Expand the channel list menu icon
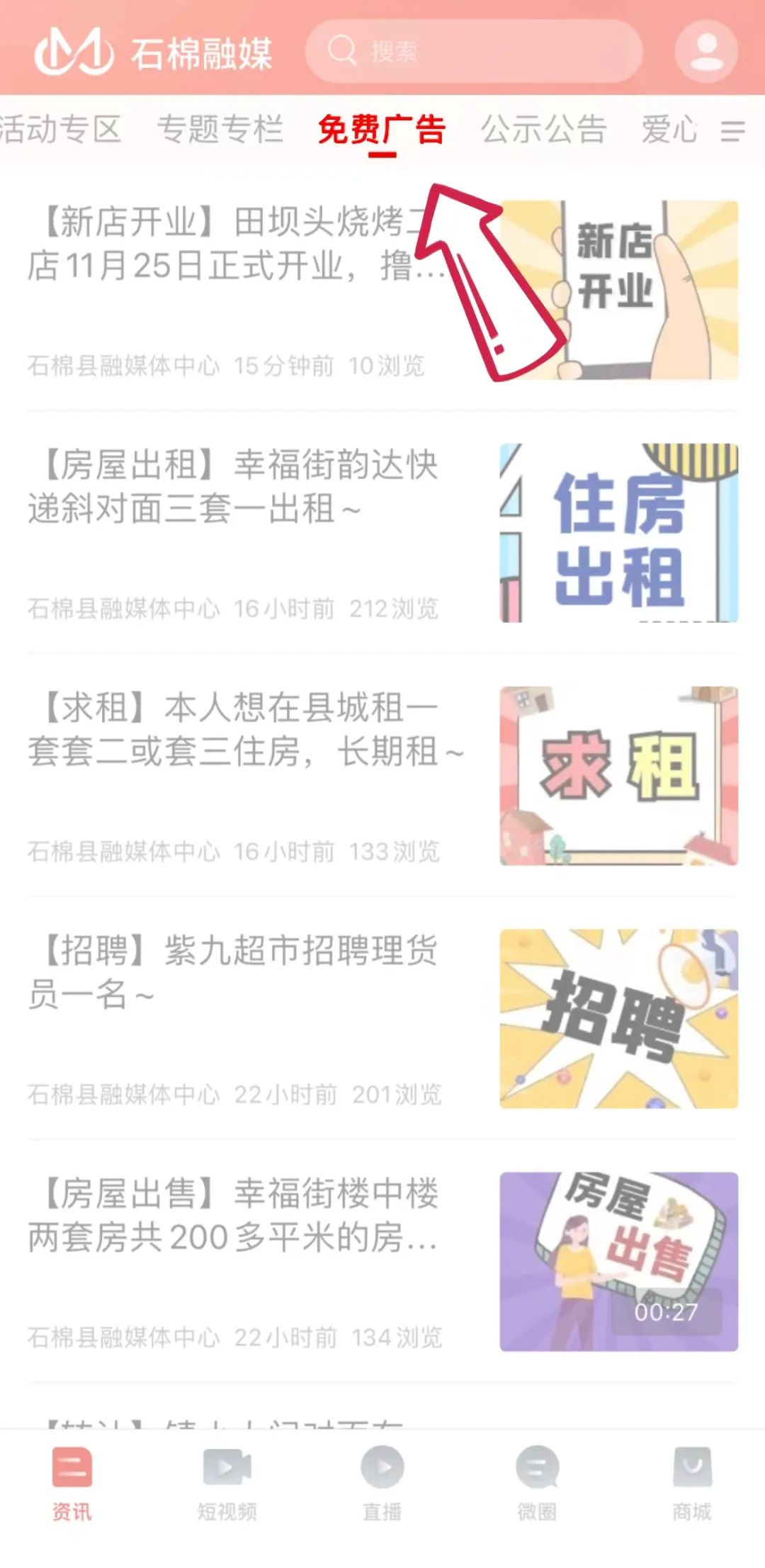Screen dimensions: 765x1568 (x=732, y=131)
